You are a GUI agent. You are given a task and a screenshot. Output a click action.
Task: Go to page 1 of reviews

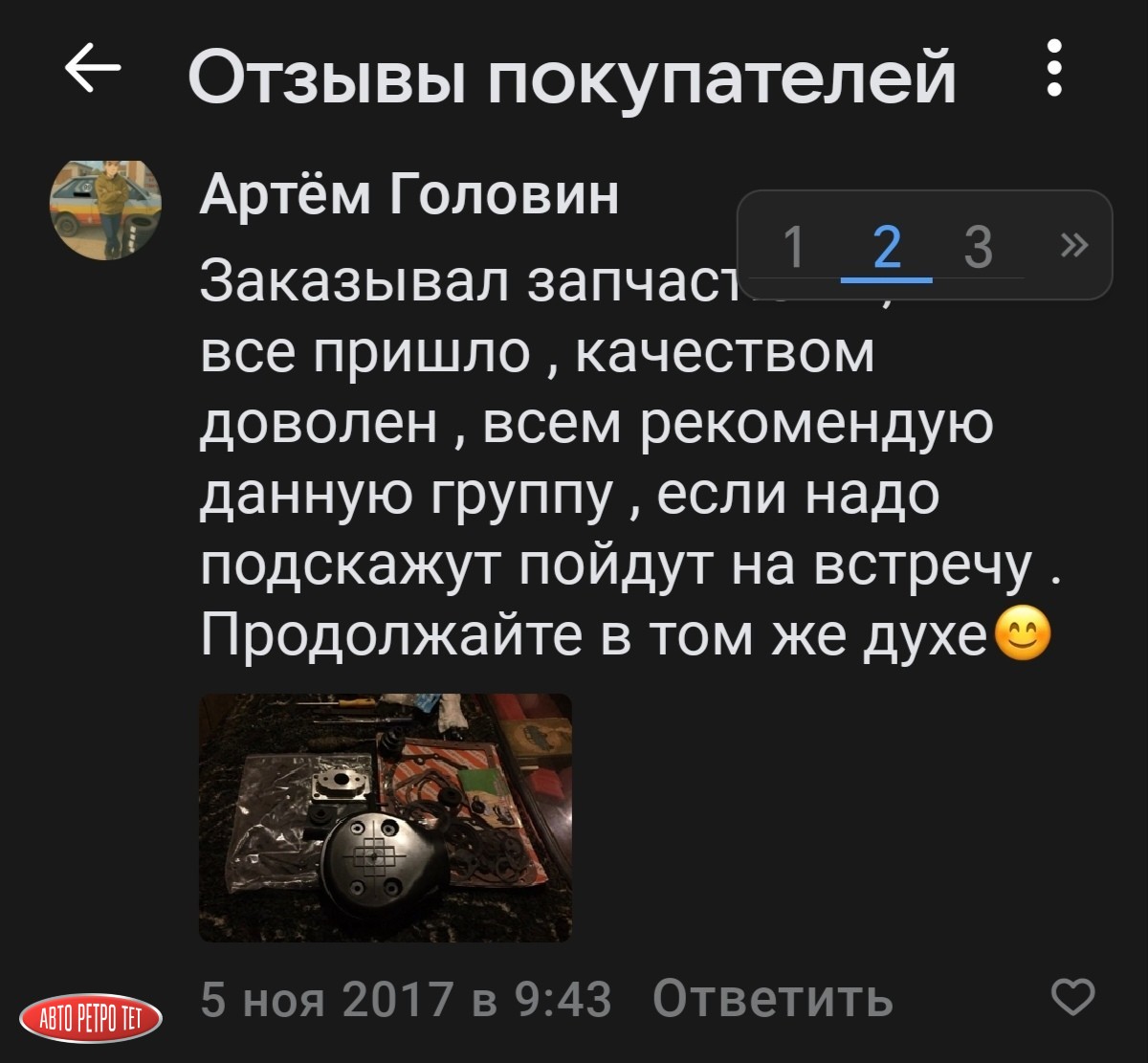coord(793,248)
